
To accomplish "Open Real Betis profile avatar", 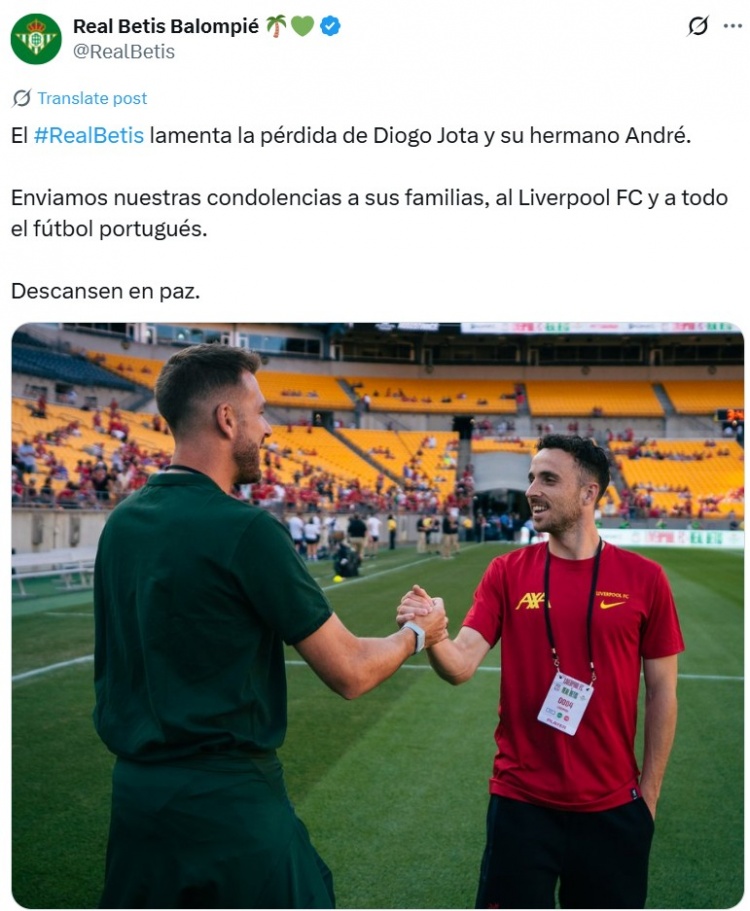I will pos(36,38).
